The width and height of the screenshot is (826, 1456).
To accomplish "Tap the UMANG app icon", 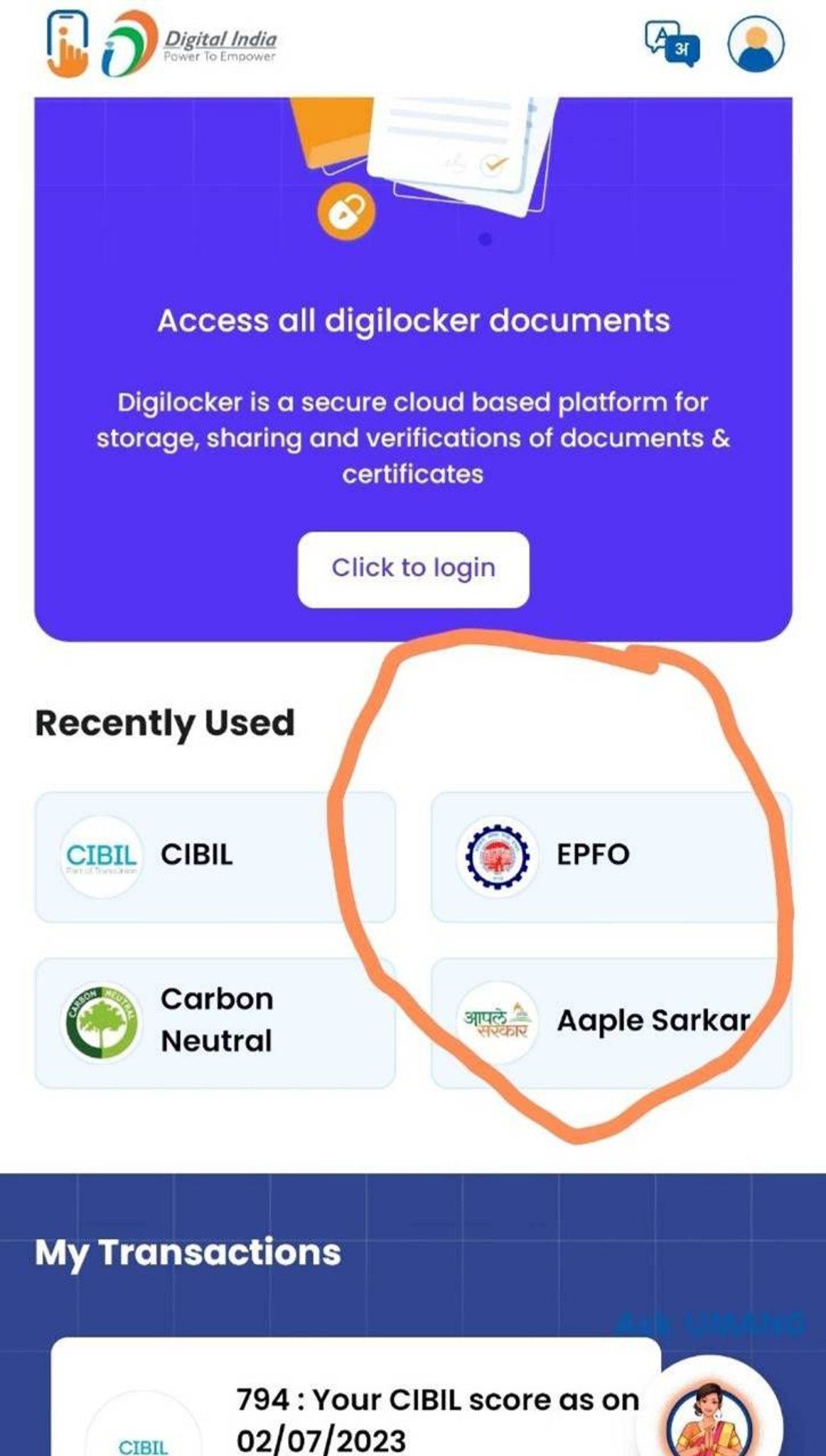I will coord(66,44).
